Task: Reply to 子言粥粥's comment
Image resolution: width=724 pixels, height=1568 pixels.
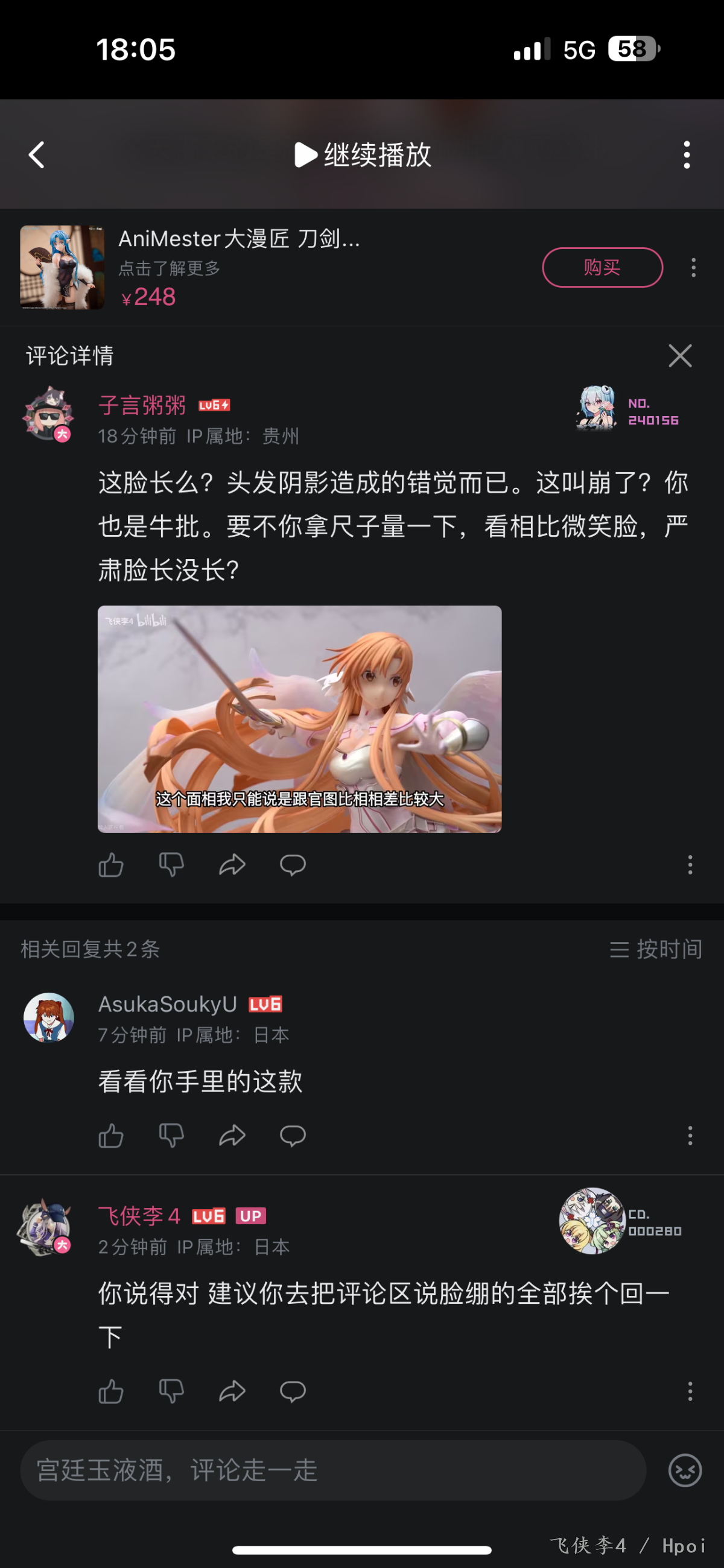Action: coord(292,864)
